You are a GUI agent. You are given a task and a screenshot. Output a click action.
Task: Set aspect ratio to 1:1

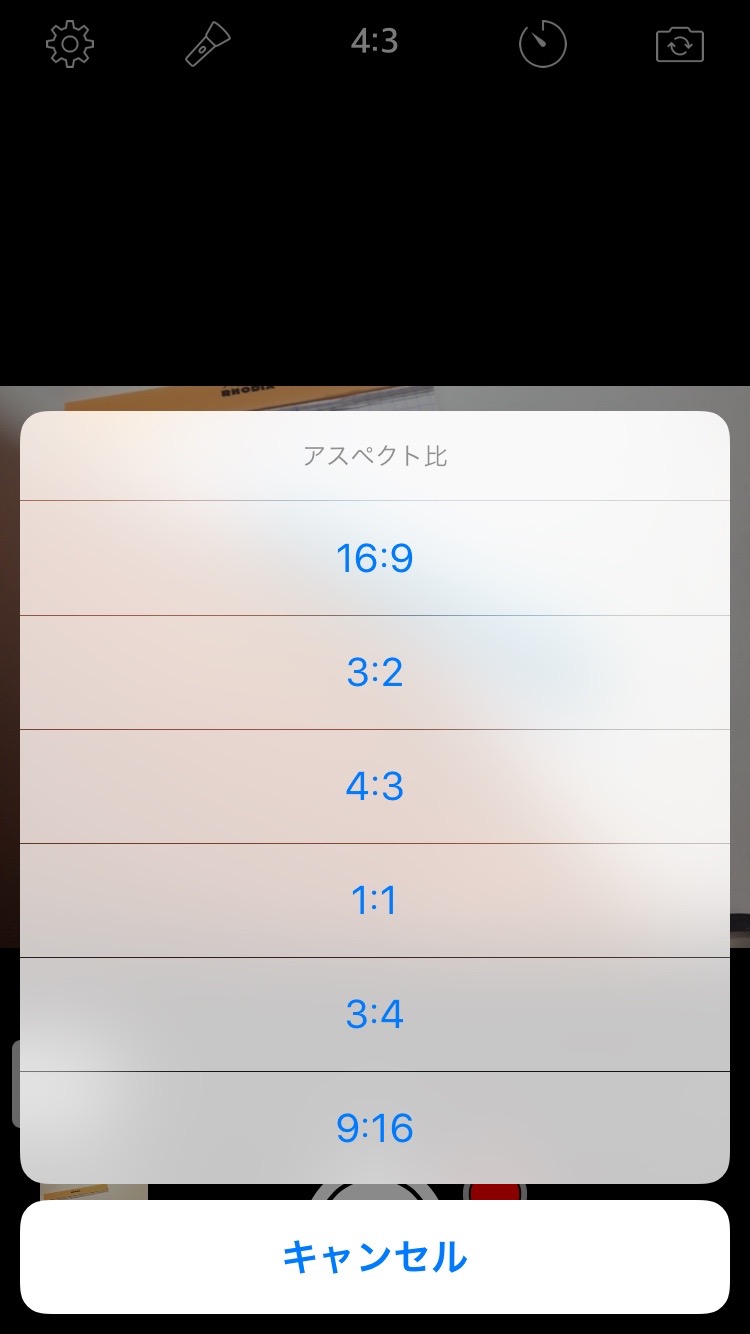tap(375, 900)
